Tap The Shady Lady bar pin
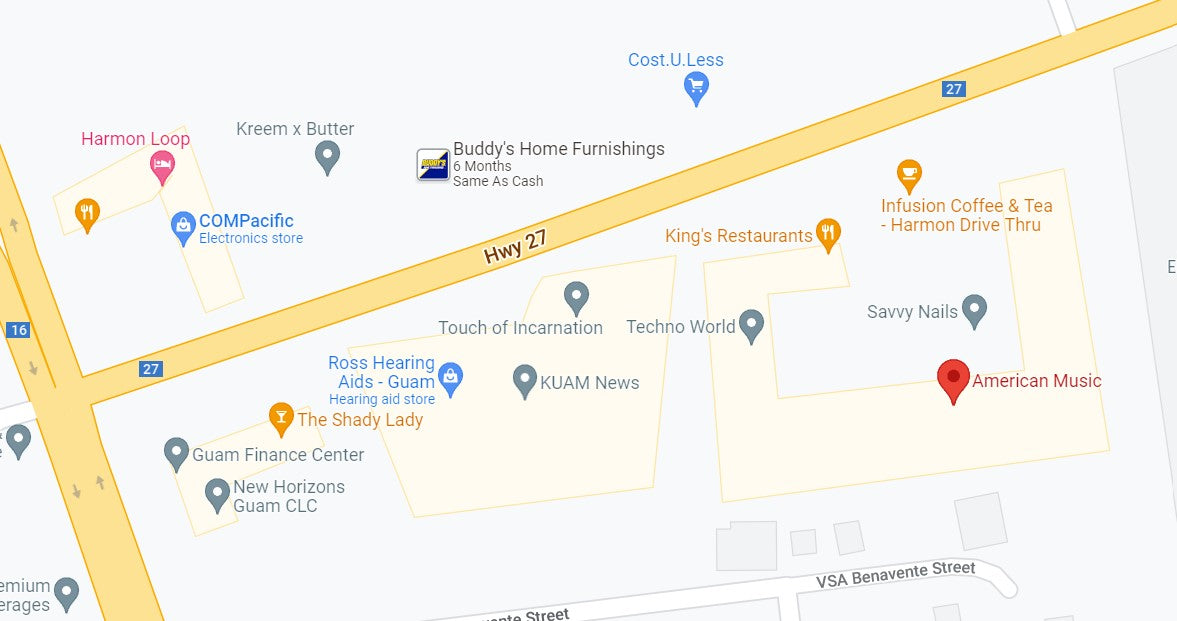 pos(281,418)
